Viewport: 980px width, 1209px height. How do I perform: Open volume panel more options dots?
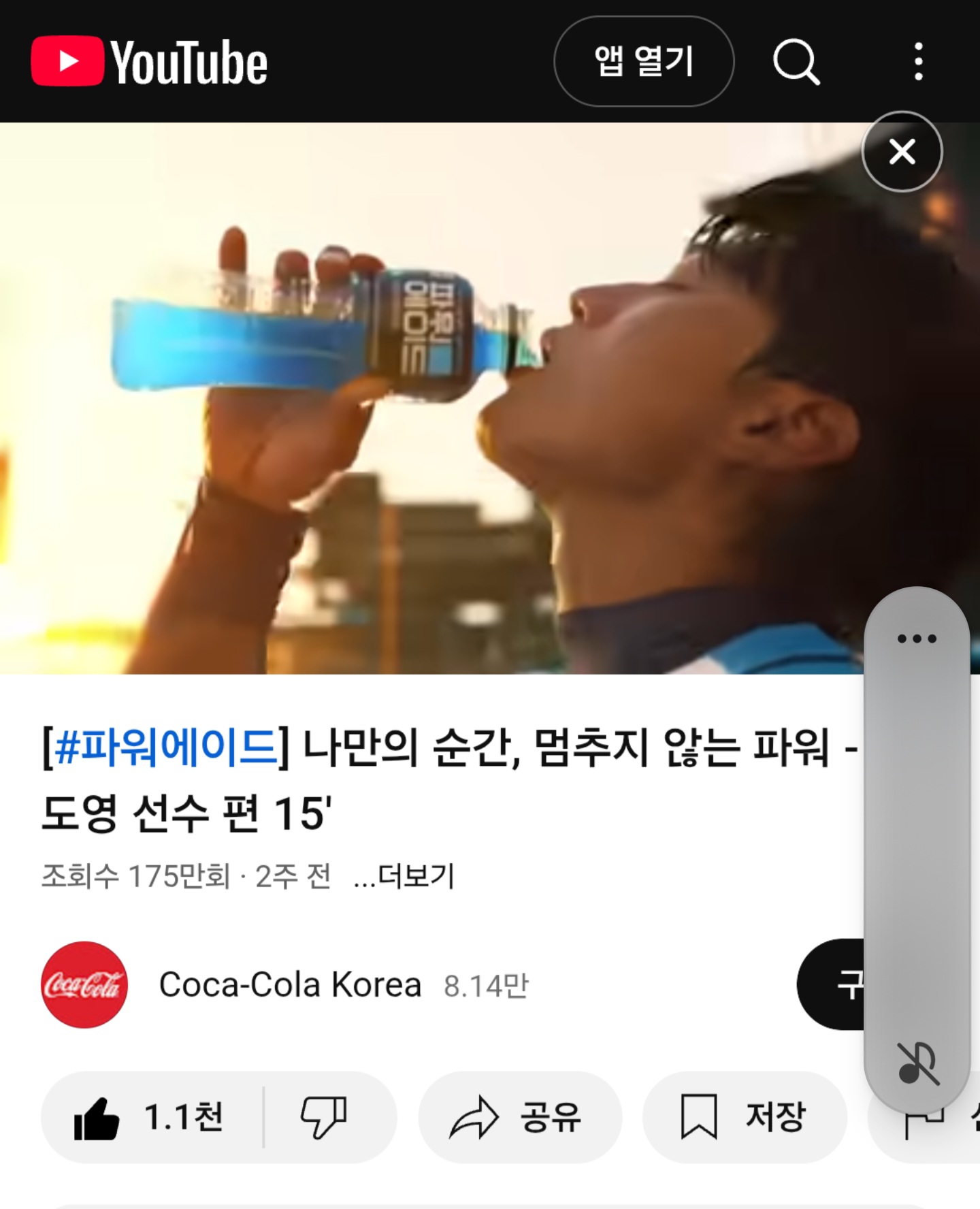[x=917, y=639]
